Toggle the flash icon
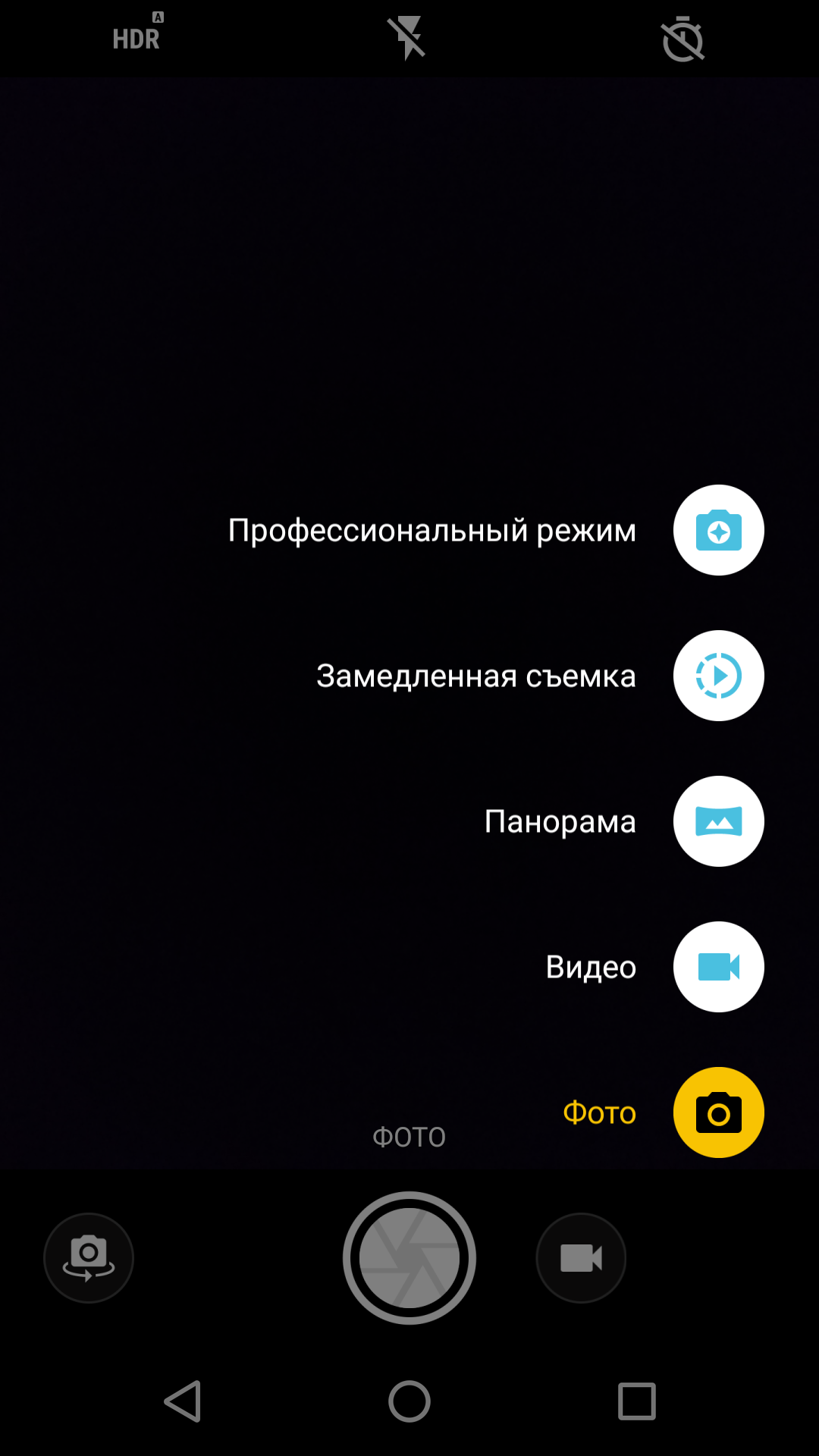The image size is (819, 1456). (407, 38)
